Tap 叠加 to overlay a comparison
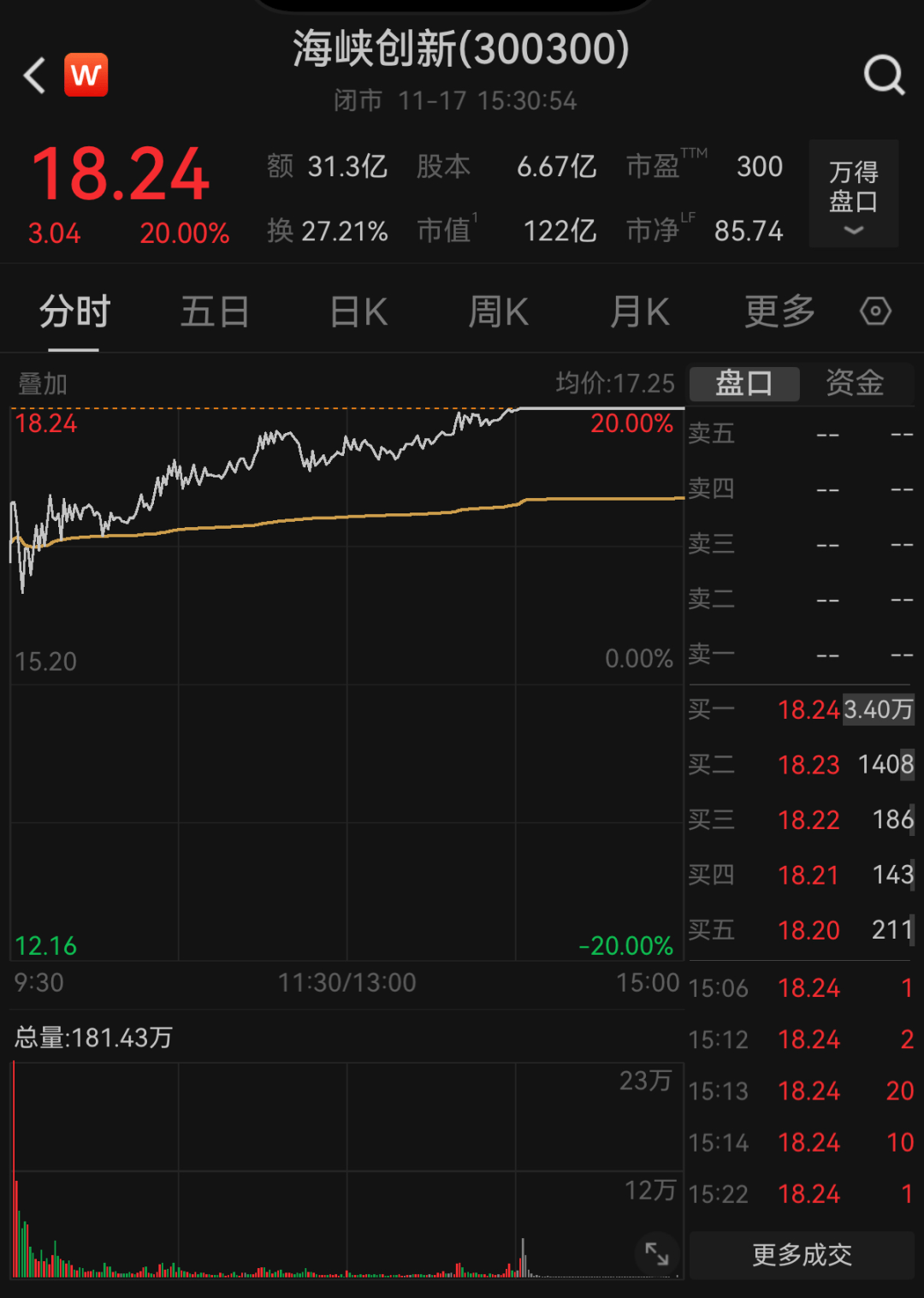This screenshot has height=1298, width=924. (x=43, y=384)
